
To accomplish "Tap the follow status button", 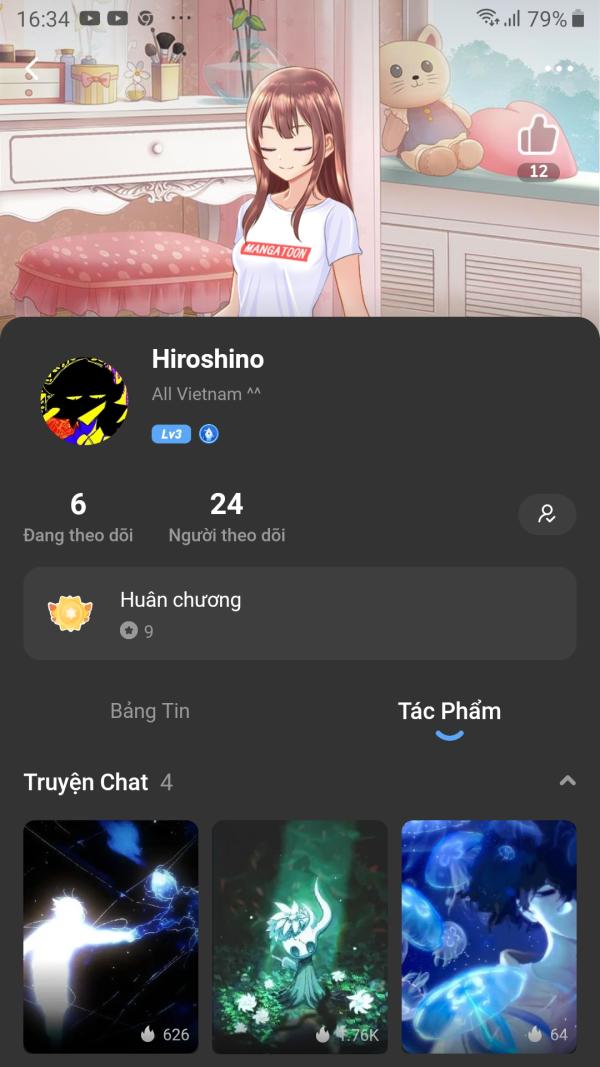I will pos(547,514).
